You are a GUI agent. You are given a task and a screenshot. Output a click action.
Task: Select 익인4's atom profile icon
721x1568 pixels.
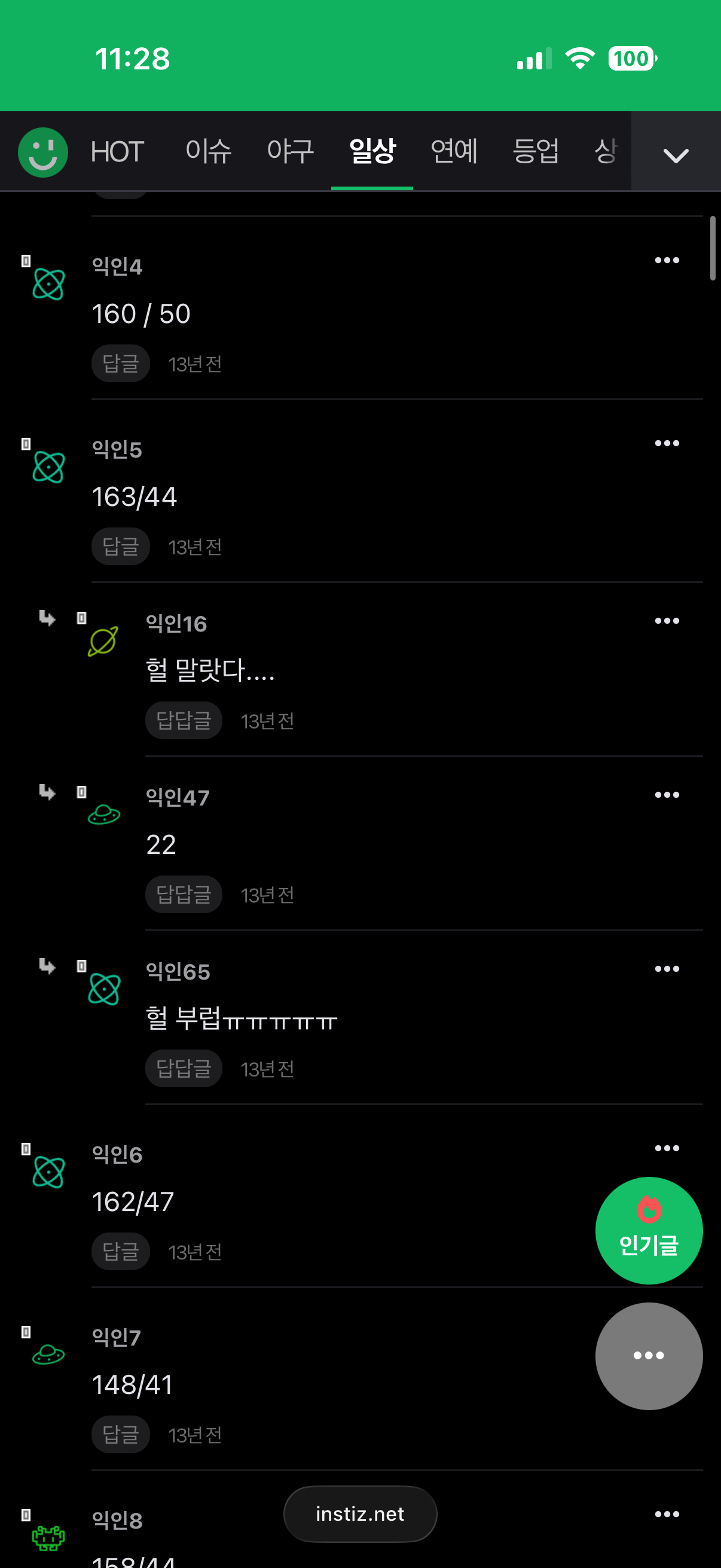pos(47,283)
